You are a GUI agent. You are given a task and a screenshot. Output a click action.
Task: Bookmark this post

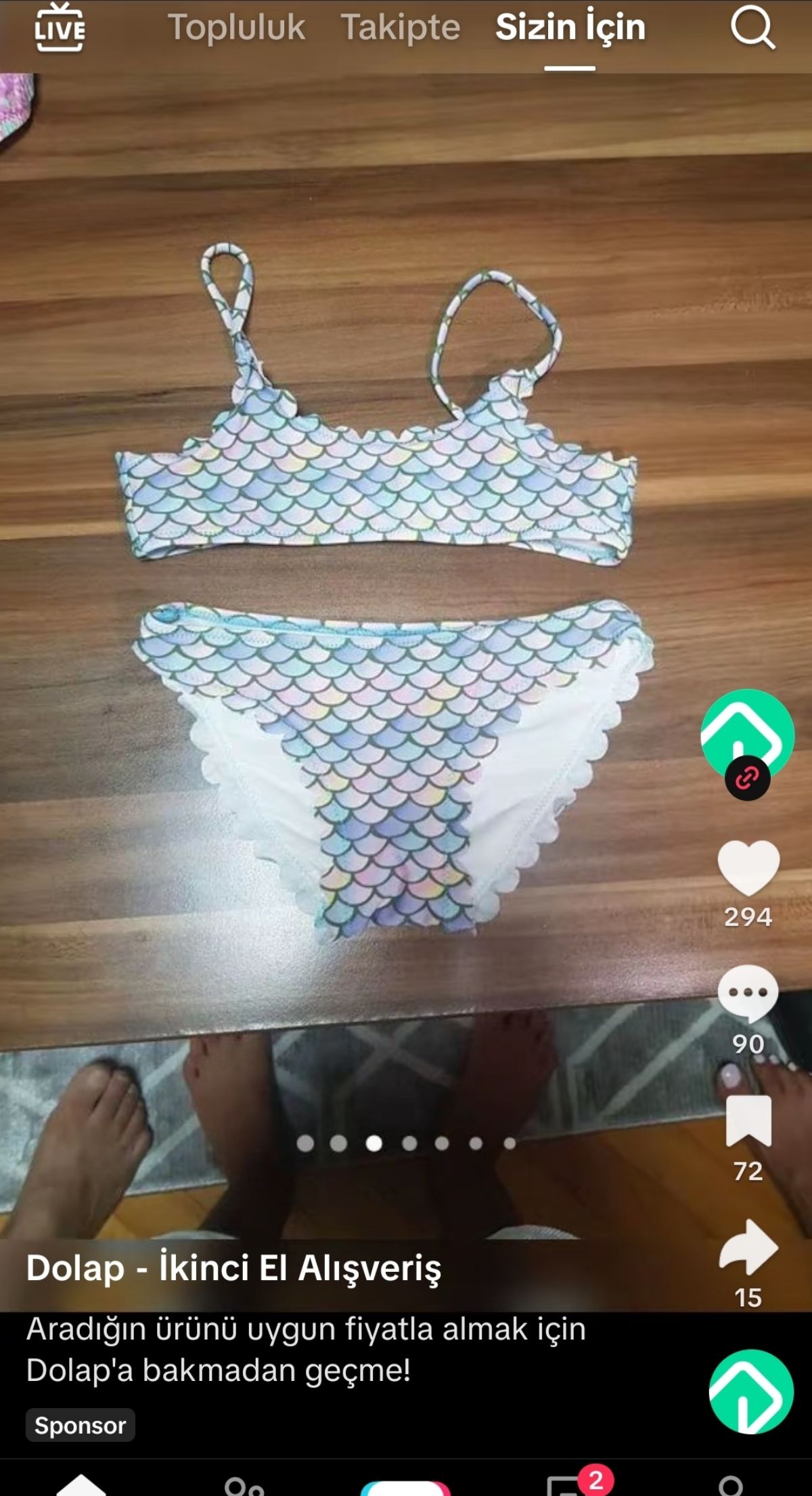[x=748, y=1120]
